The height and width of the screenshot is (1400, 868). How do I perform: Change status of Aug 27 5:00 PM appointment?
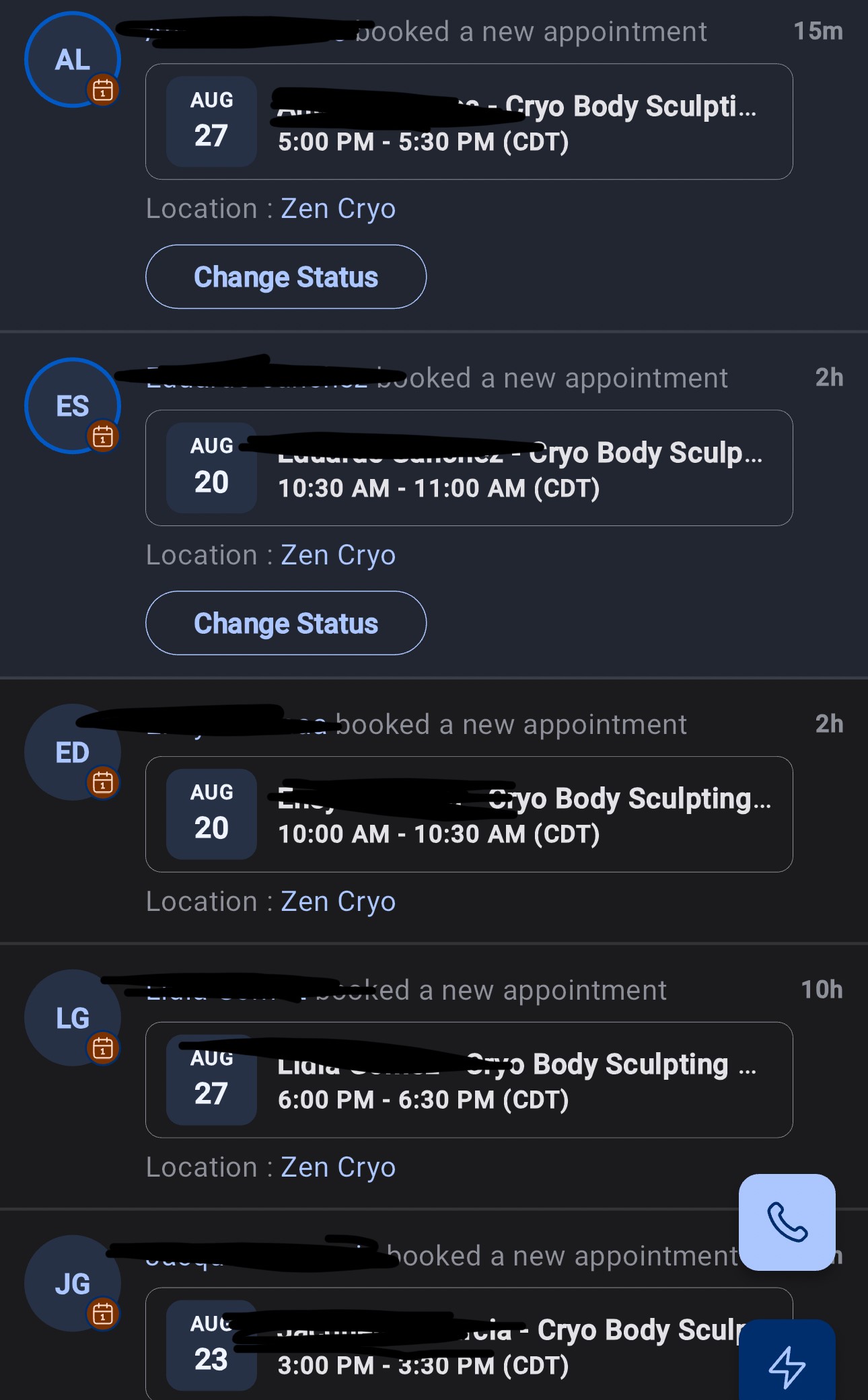click(285, 277)
